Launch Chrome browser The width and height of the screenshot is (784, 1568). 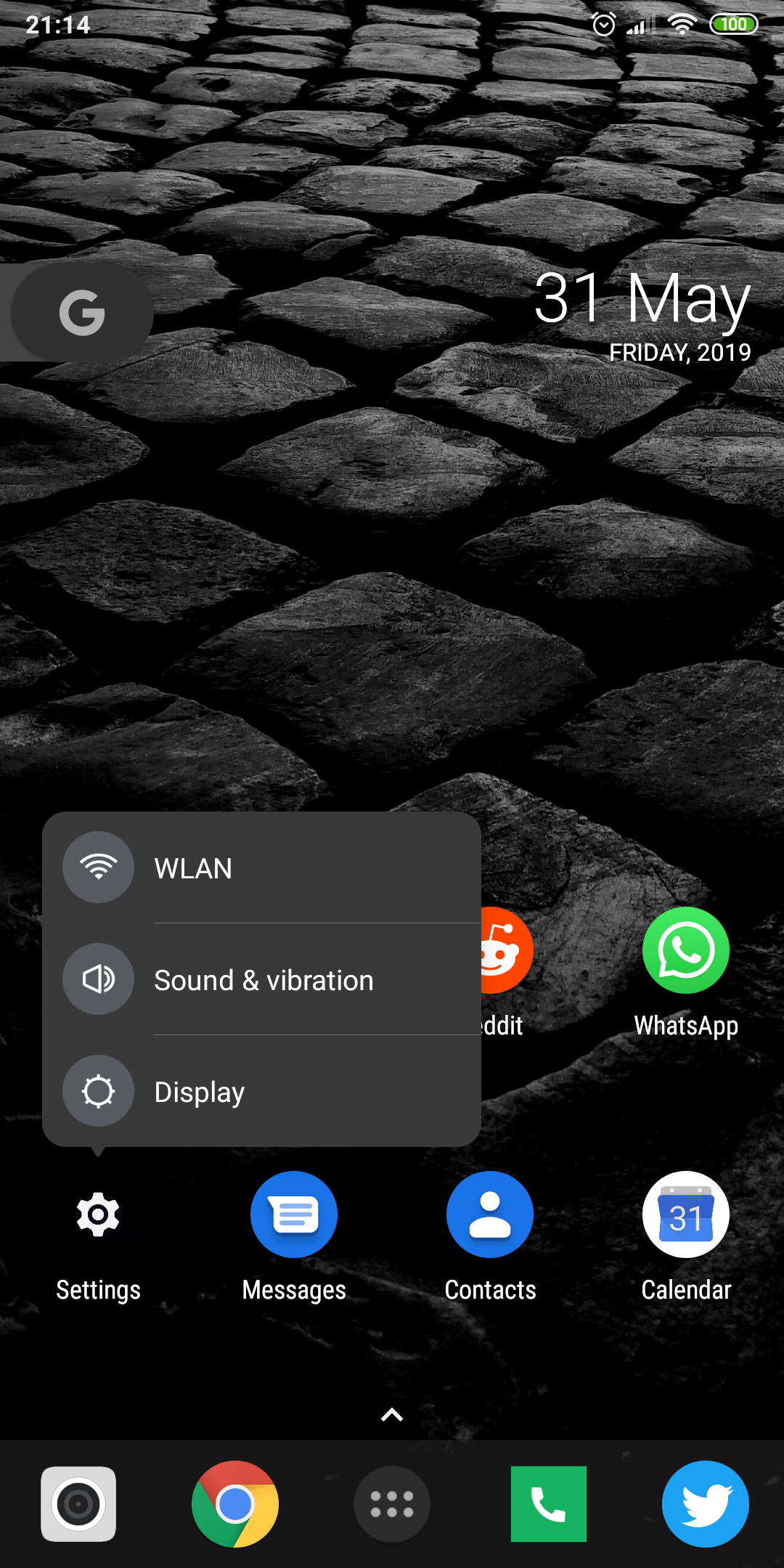(x=235, y=1503)
